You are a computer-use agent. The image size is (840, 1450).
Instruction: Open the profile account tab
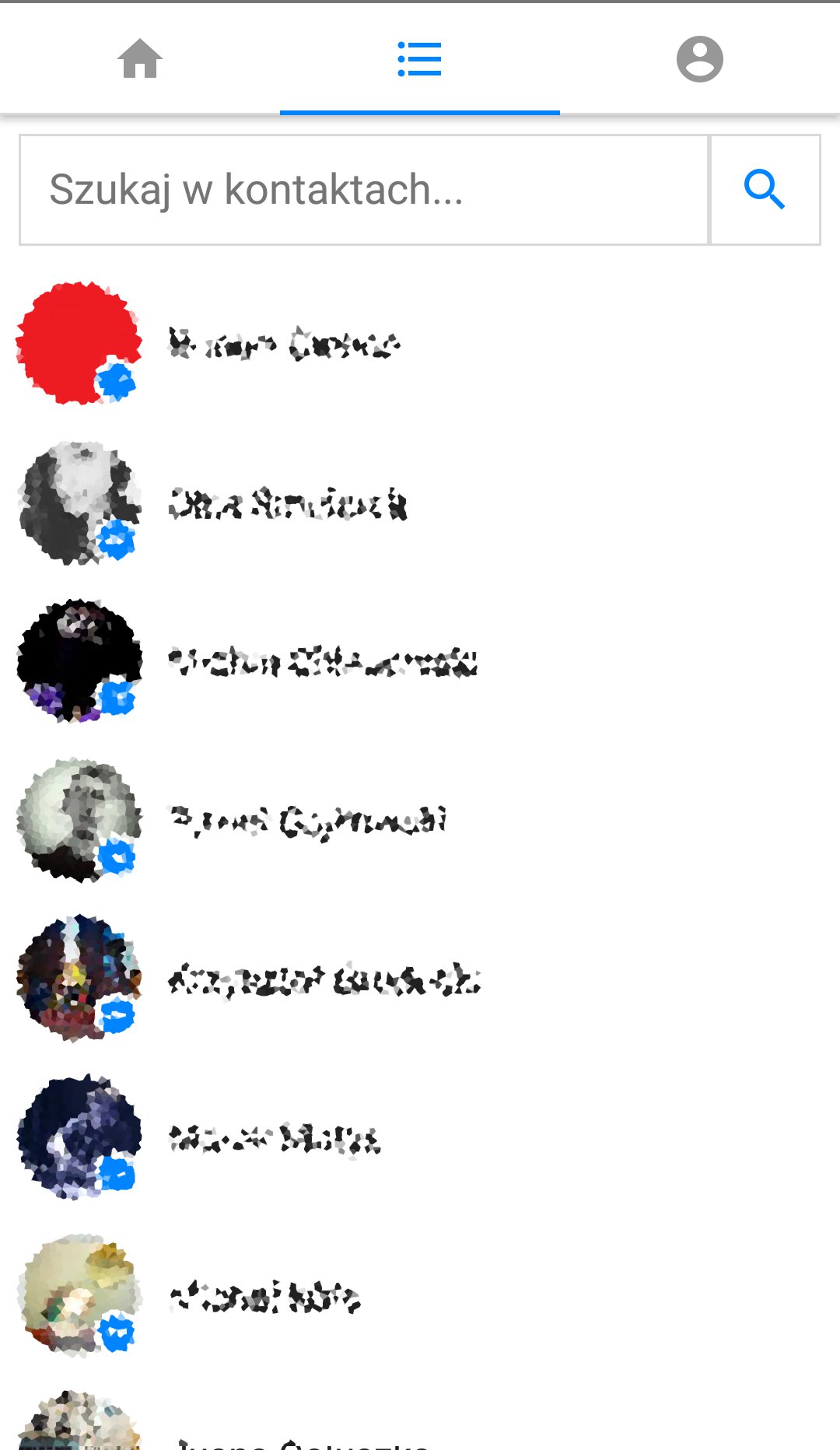point(699,59)
